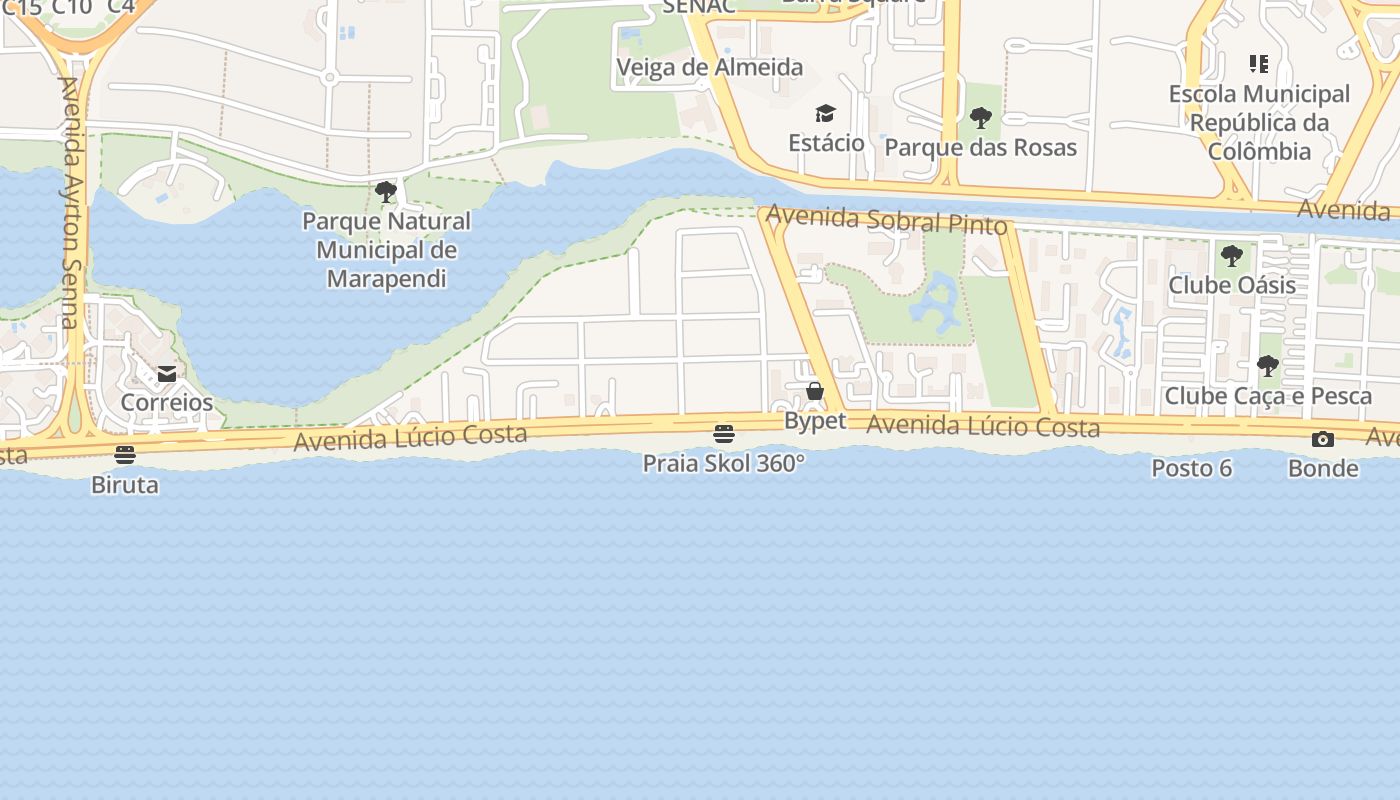
Task: Open the Correios post office marker
Action: (x=167, y=374)
